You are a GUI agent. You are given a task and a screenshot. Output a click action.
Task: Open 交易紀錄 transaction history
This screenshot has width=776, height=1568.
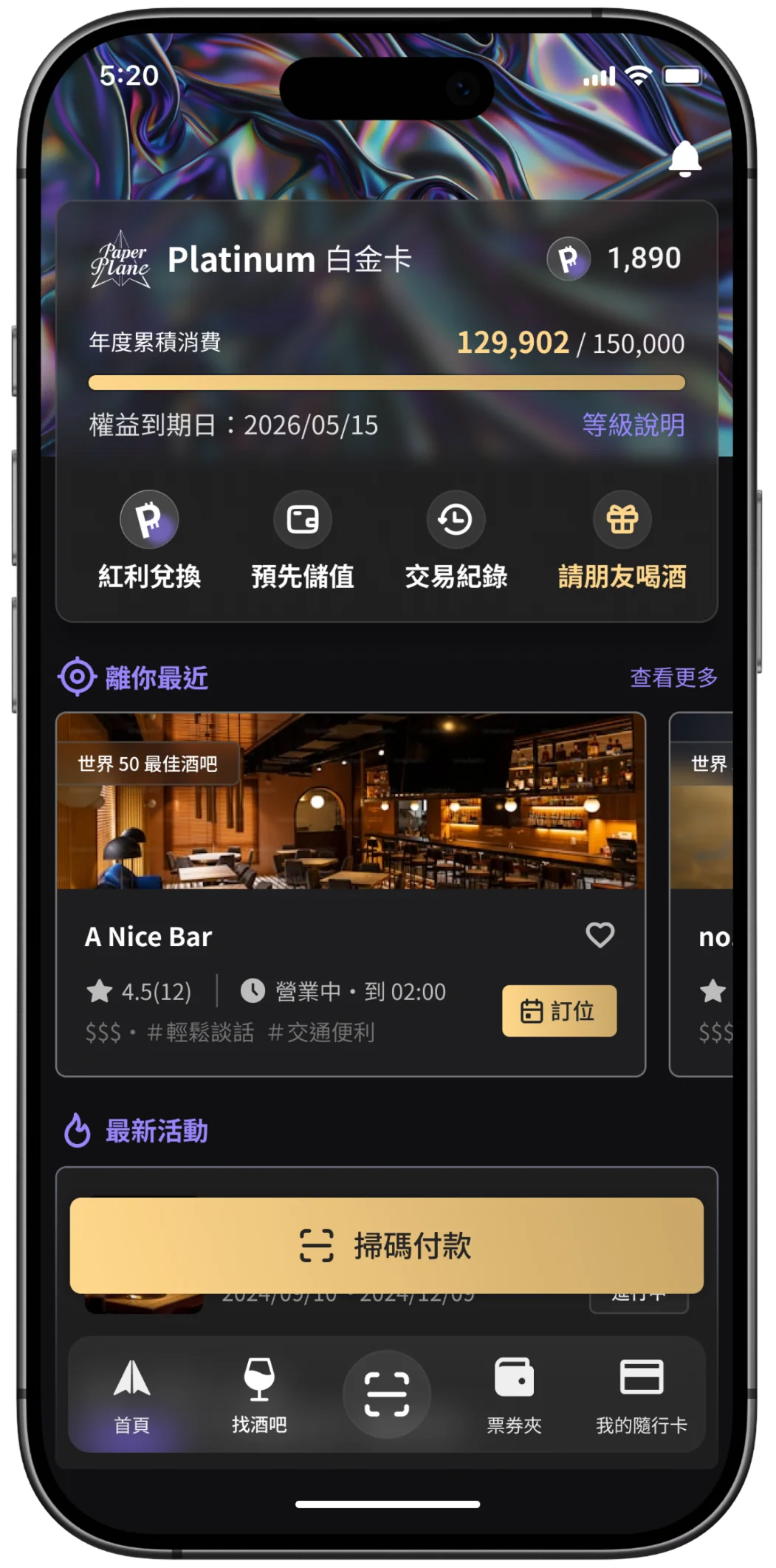456,520
